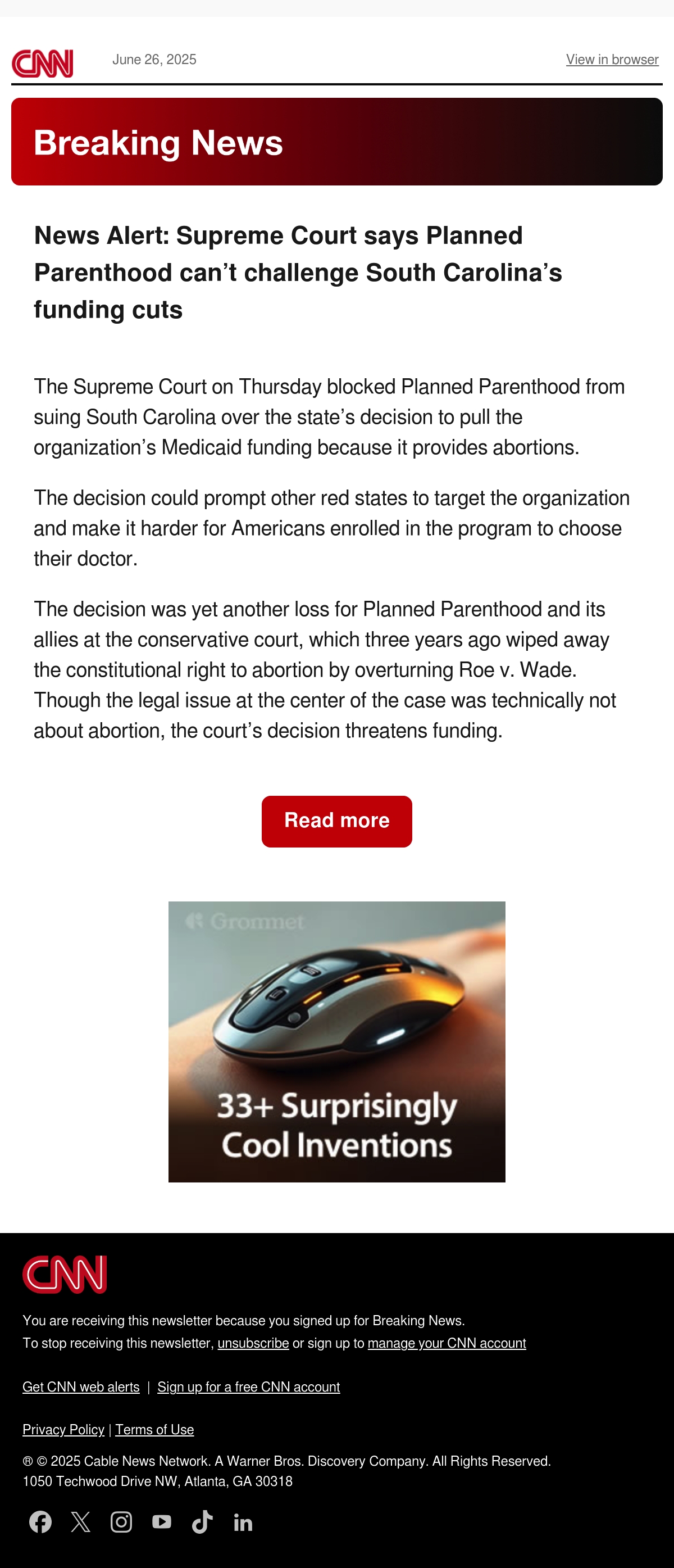This screenshot has height=1568, width=674.
Task: Open the Privacy Policy link
Action: point(63,1429)
